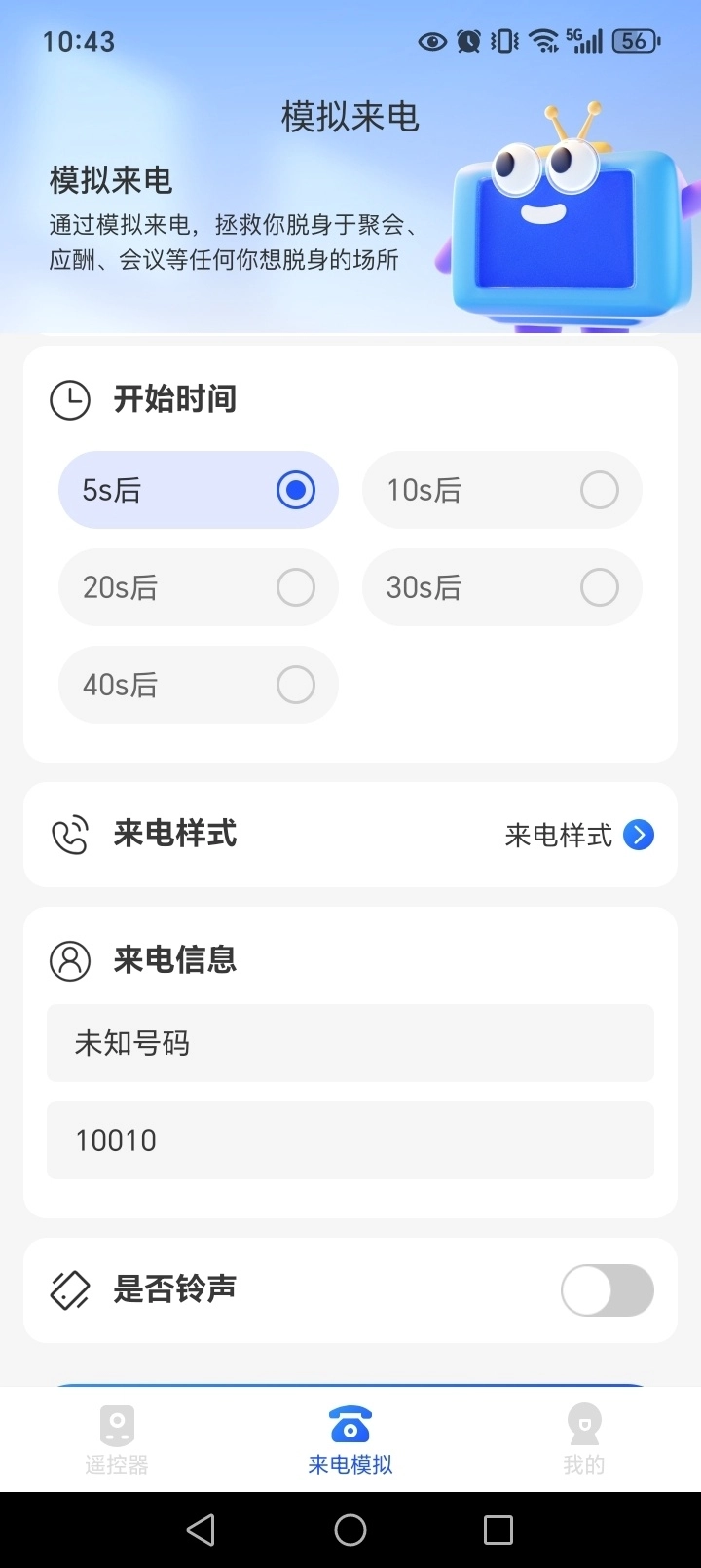This screenshot has height=1568, width=701.
Task: Click the 未知号码 caller name input field
Action: tap(350, 1042)
